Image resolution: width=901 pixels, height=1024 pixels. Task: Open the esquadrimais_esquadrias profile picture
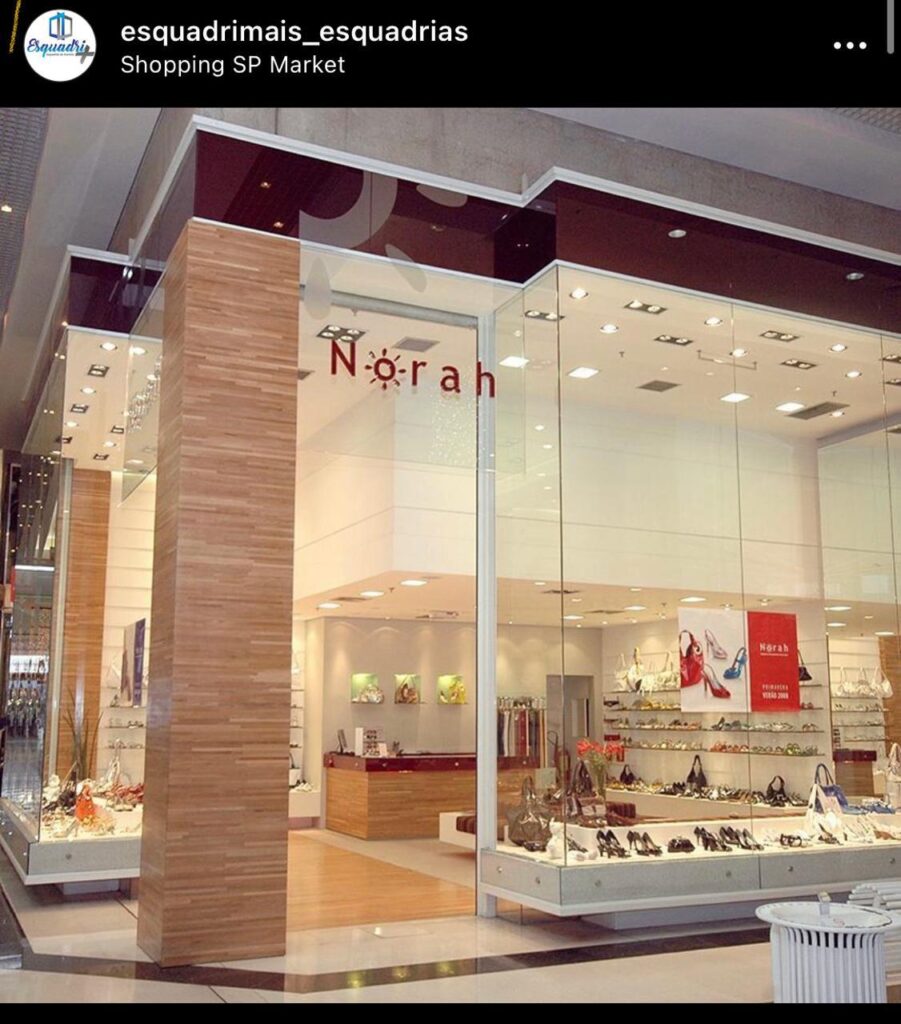[60, 46]
